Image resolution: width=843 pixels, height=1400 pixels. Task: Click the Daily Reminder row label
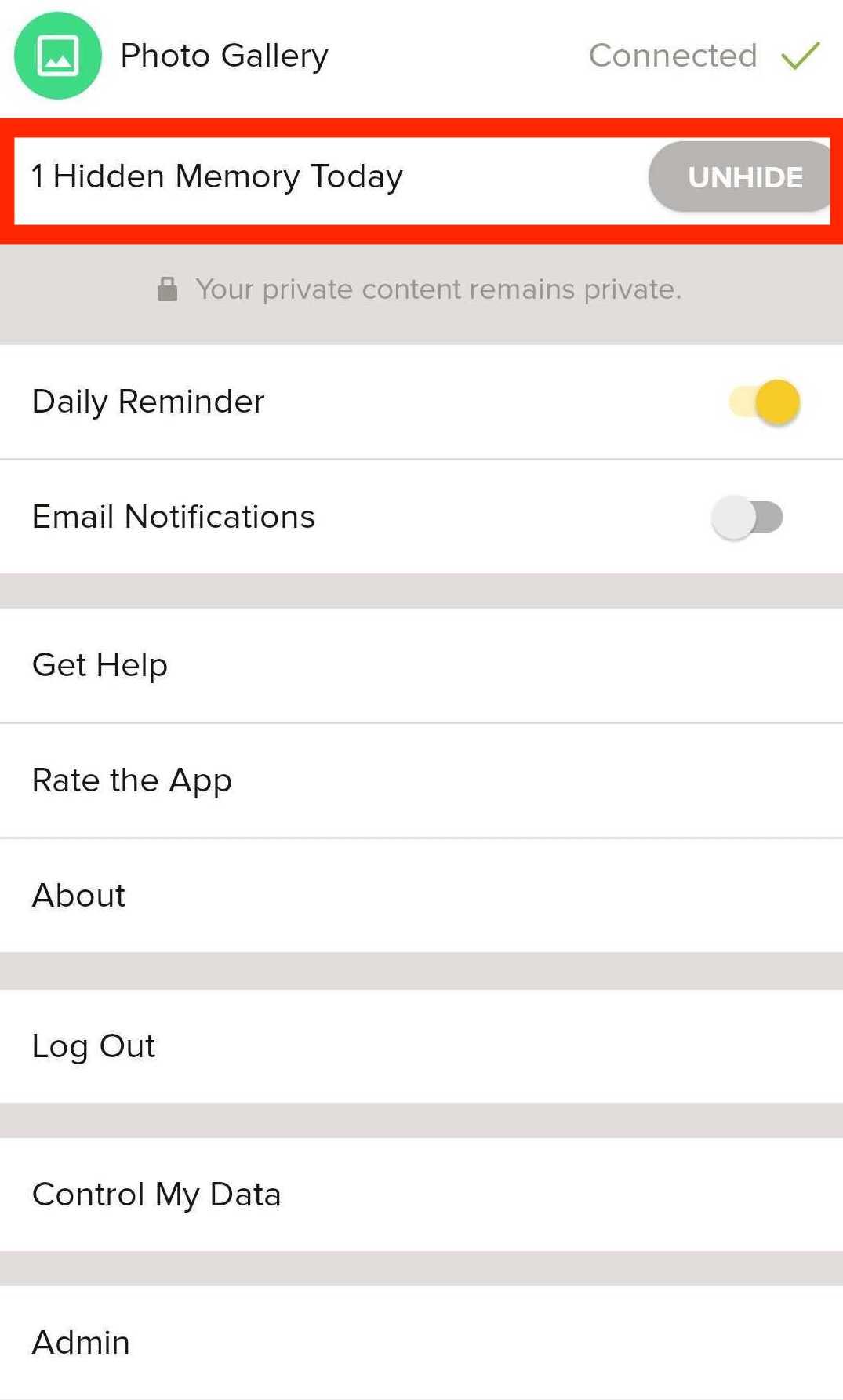pyautogui.click(x=148, y=401)
